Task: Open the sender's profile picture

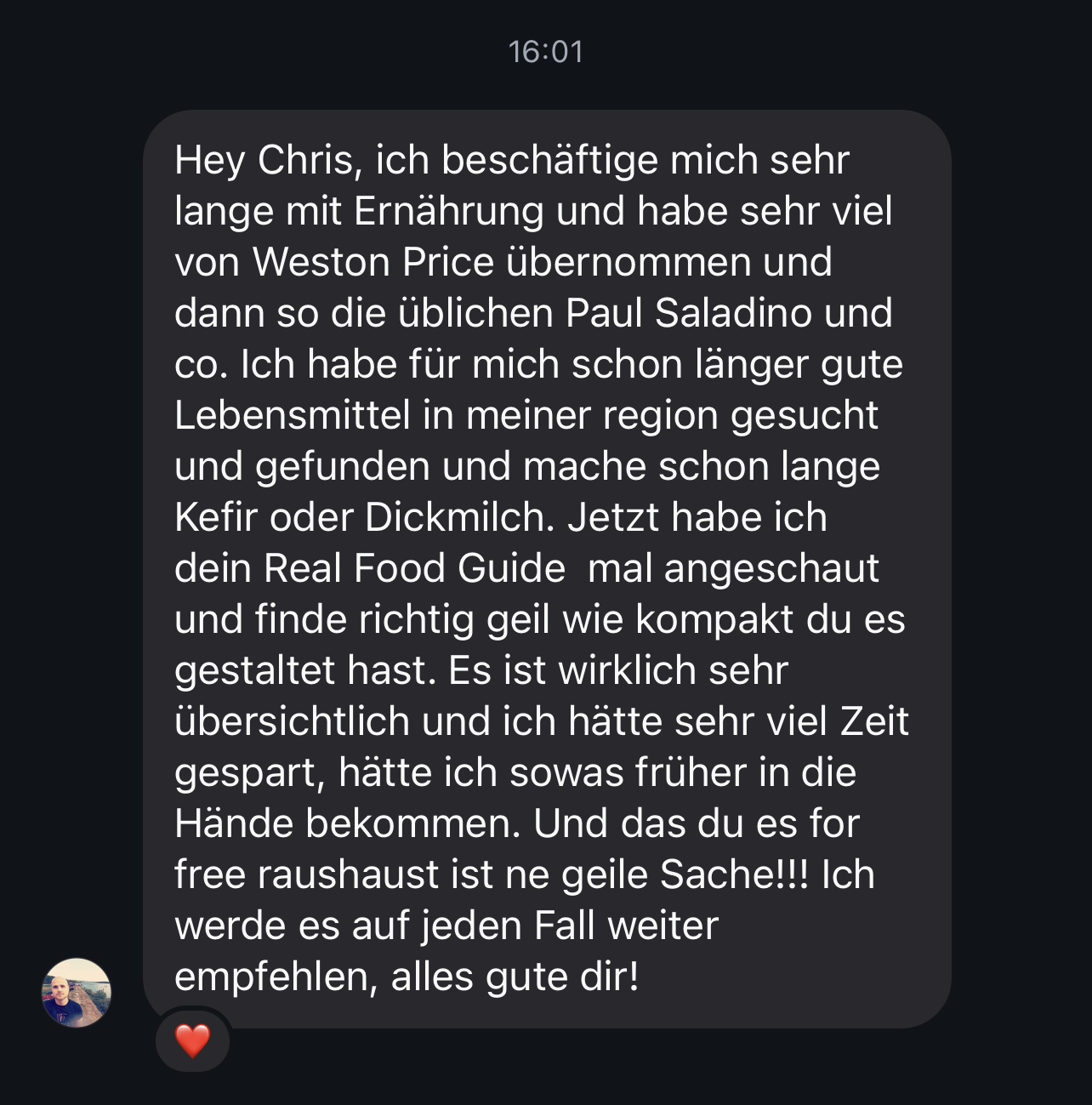Action: [77, 993]
